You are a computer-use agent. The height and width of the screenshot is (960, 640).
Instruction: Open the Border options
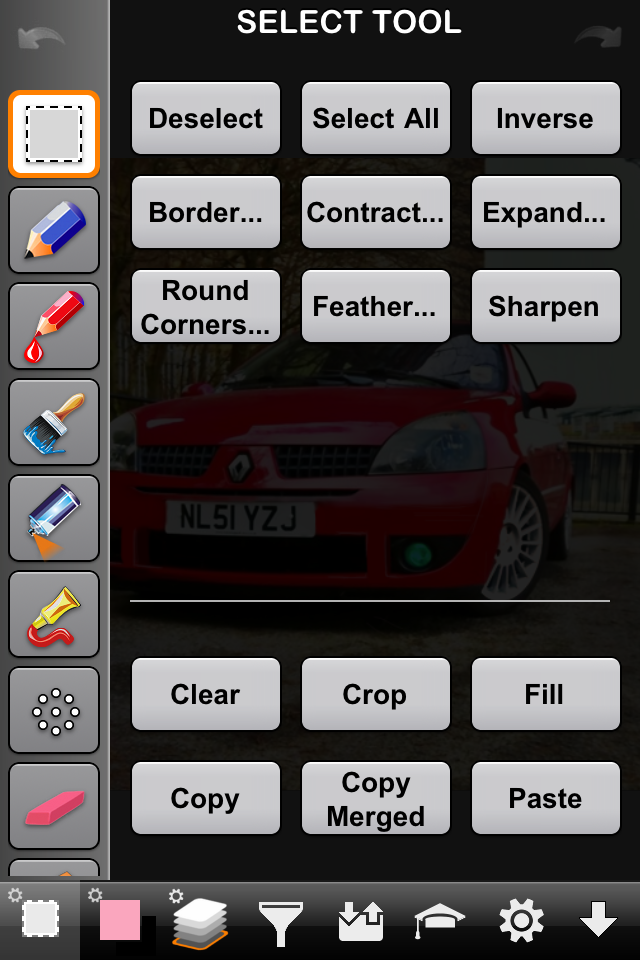(x=206, y=213)
